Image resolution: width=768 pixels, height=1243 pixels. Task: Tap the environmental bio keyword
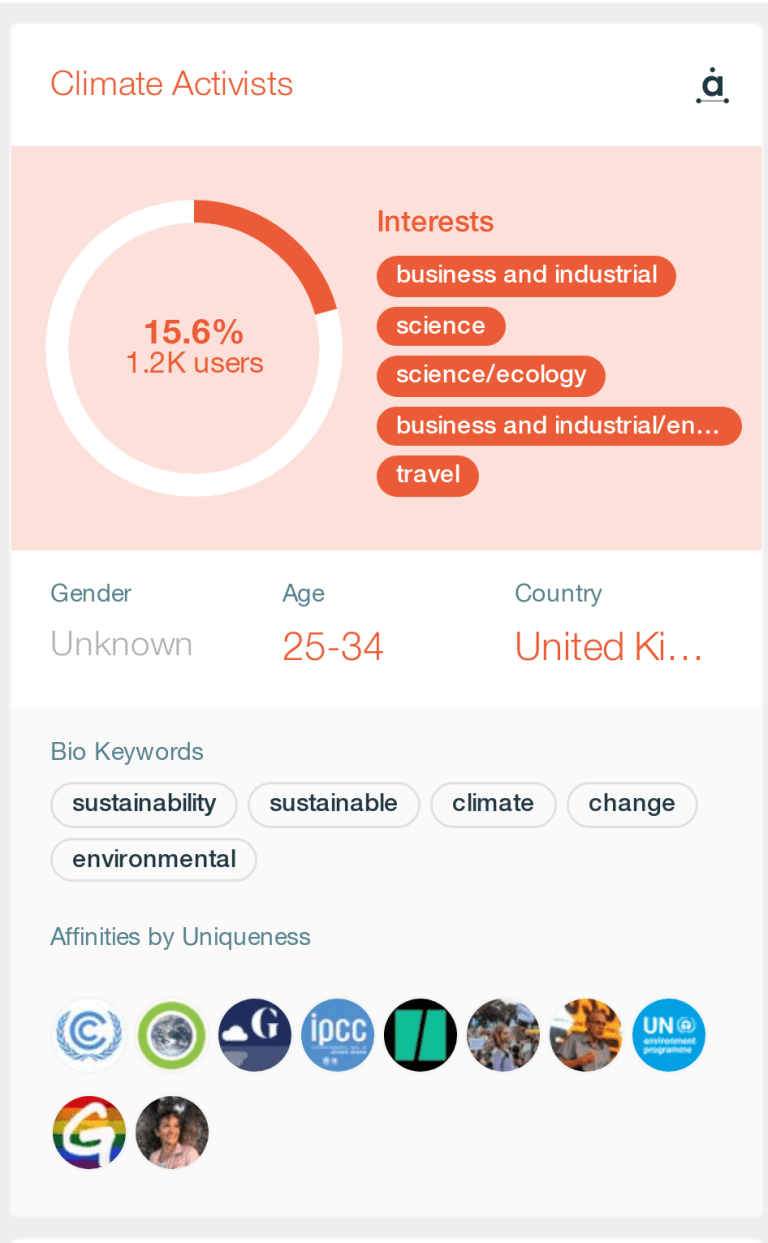pyautogui.click(x=154, y=860)
